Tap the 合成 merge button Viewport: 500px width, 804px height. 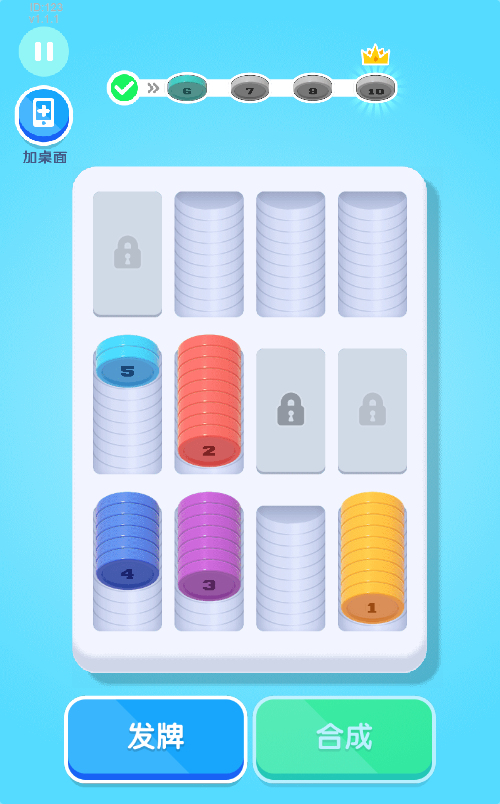pyautogui.click(x=344, y=738)
